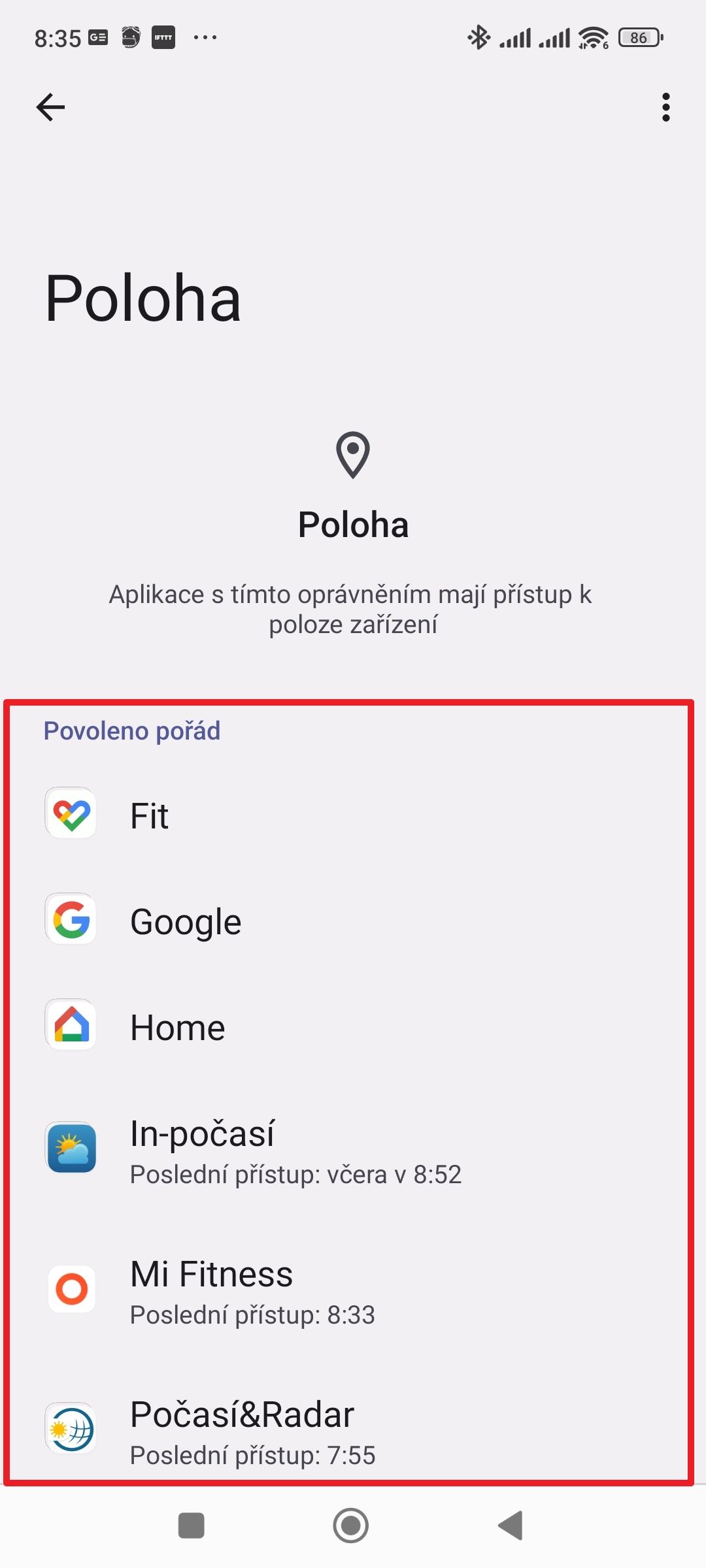Go back with the top arrow
The width and height of the screenshot is (706, 1568).
(50, 107)
